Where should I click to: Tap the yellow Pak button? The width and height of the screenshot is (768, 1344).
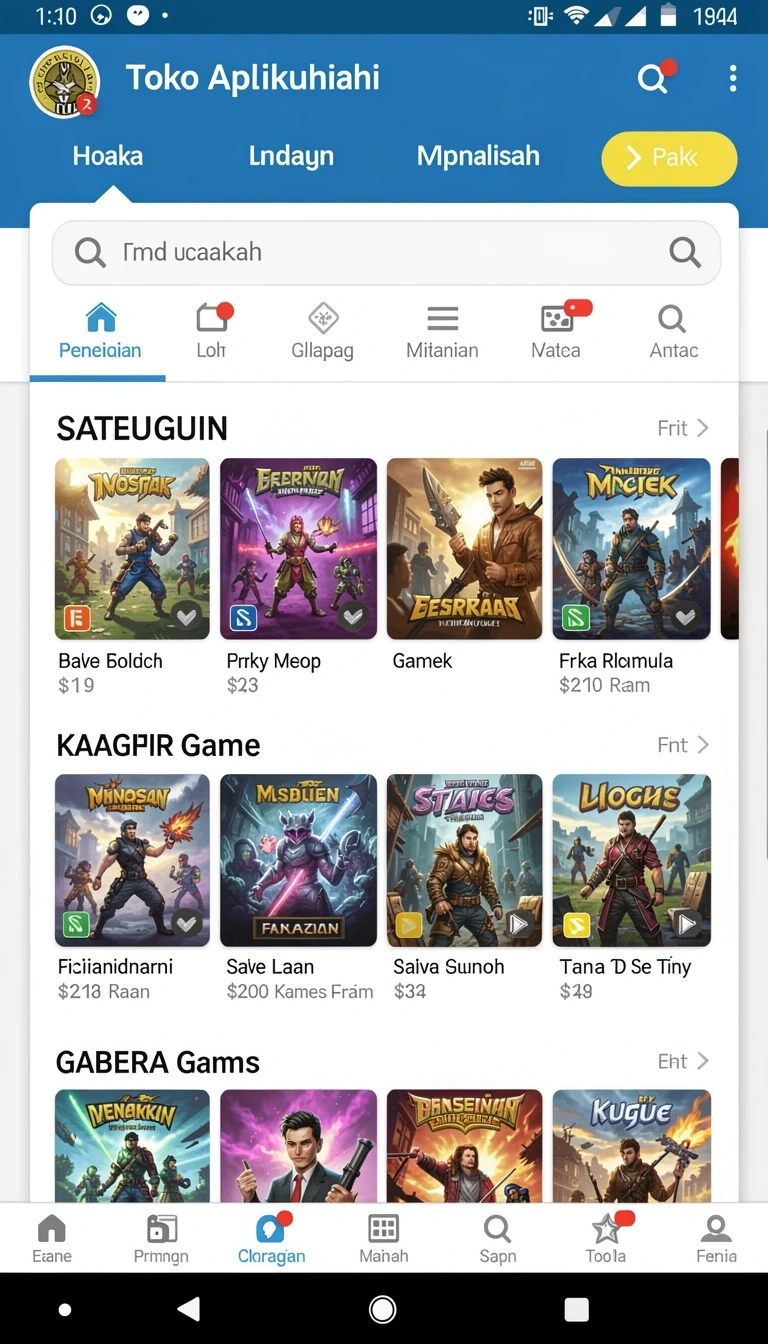tap(669, 158)
